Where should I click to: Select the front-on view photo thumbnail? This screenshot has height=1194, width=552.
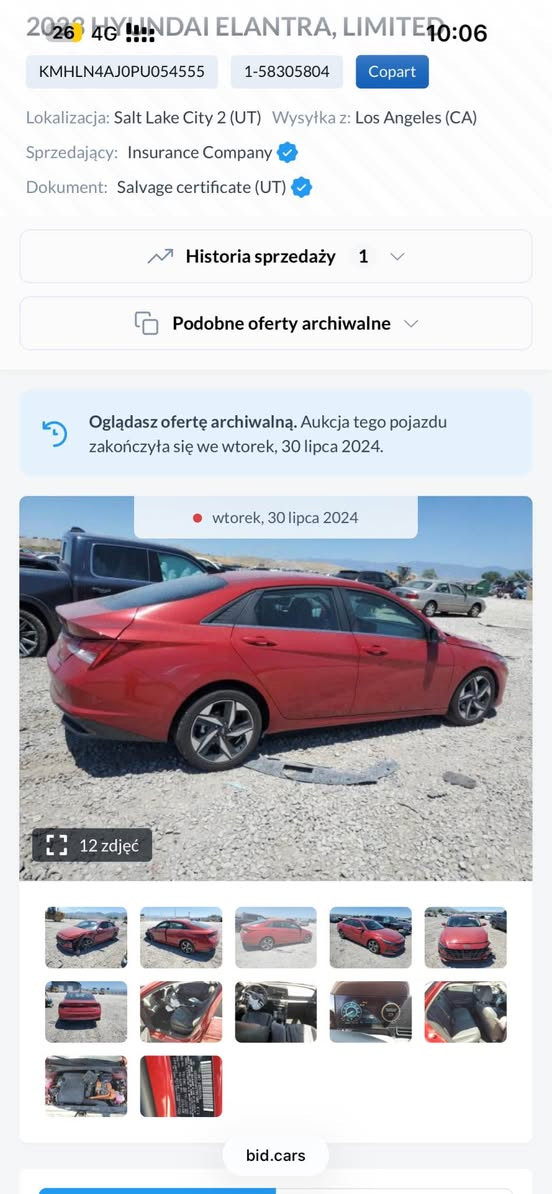click(465, 937)
